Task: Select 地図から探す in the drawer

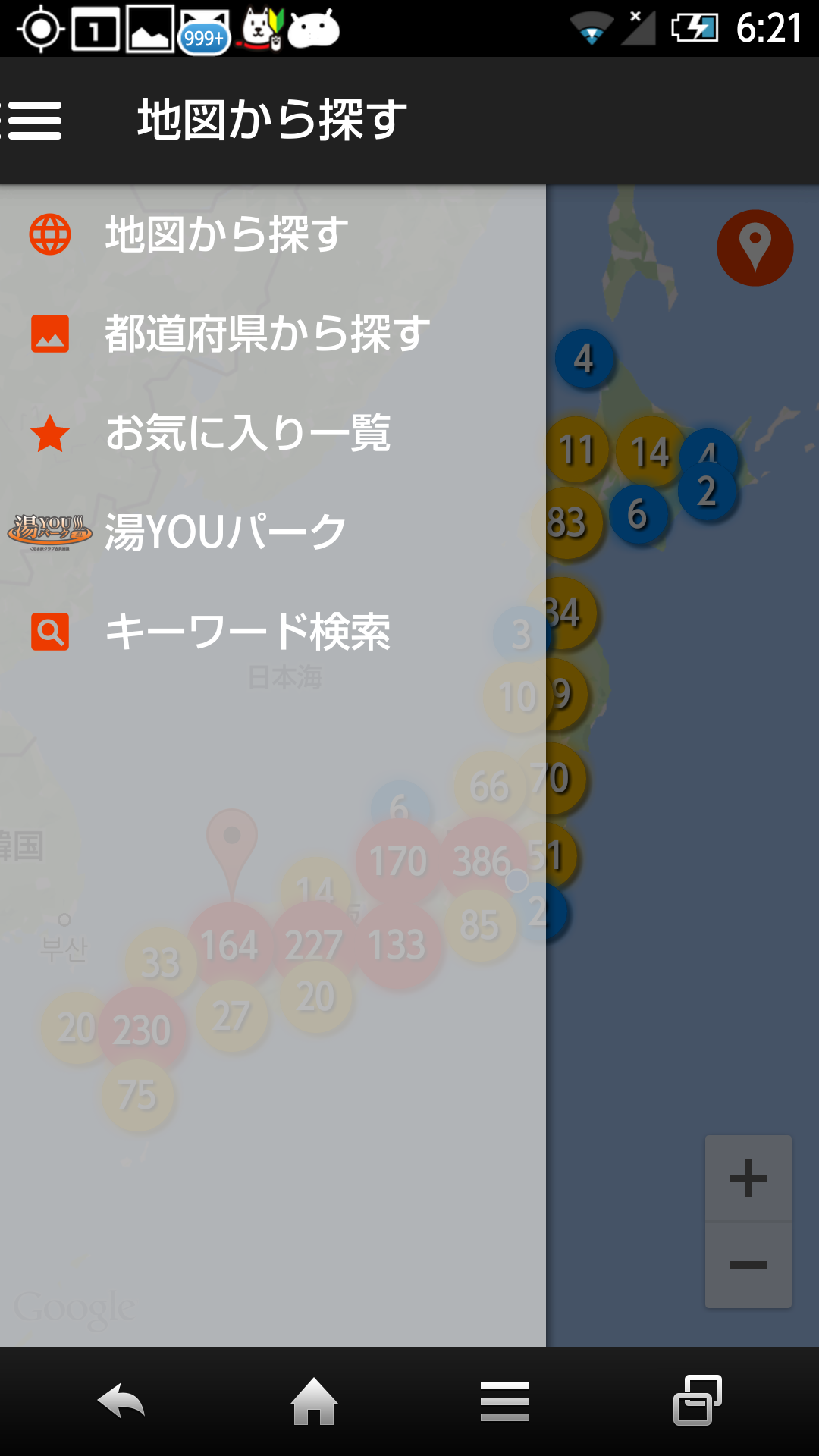Action: (x=226, y=234)
